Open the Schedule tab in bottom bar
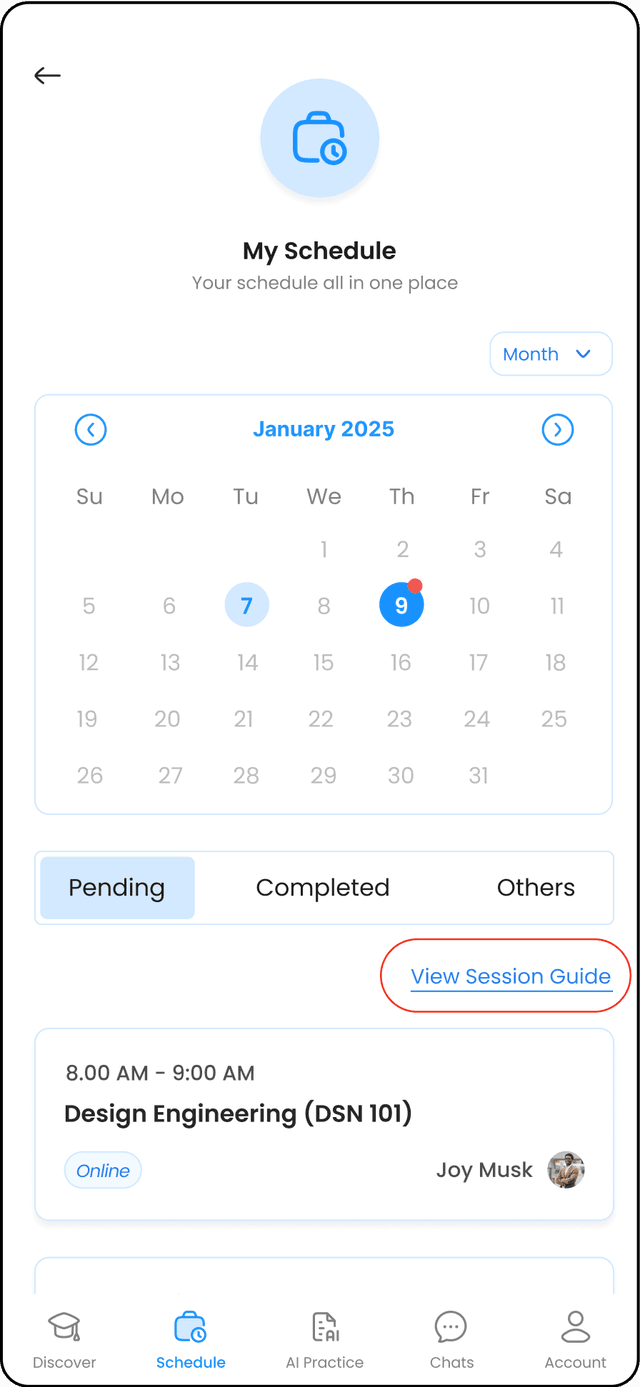Viewport: 640px width, 1387px height. (190, 1340)
